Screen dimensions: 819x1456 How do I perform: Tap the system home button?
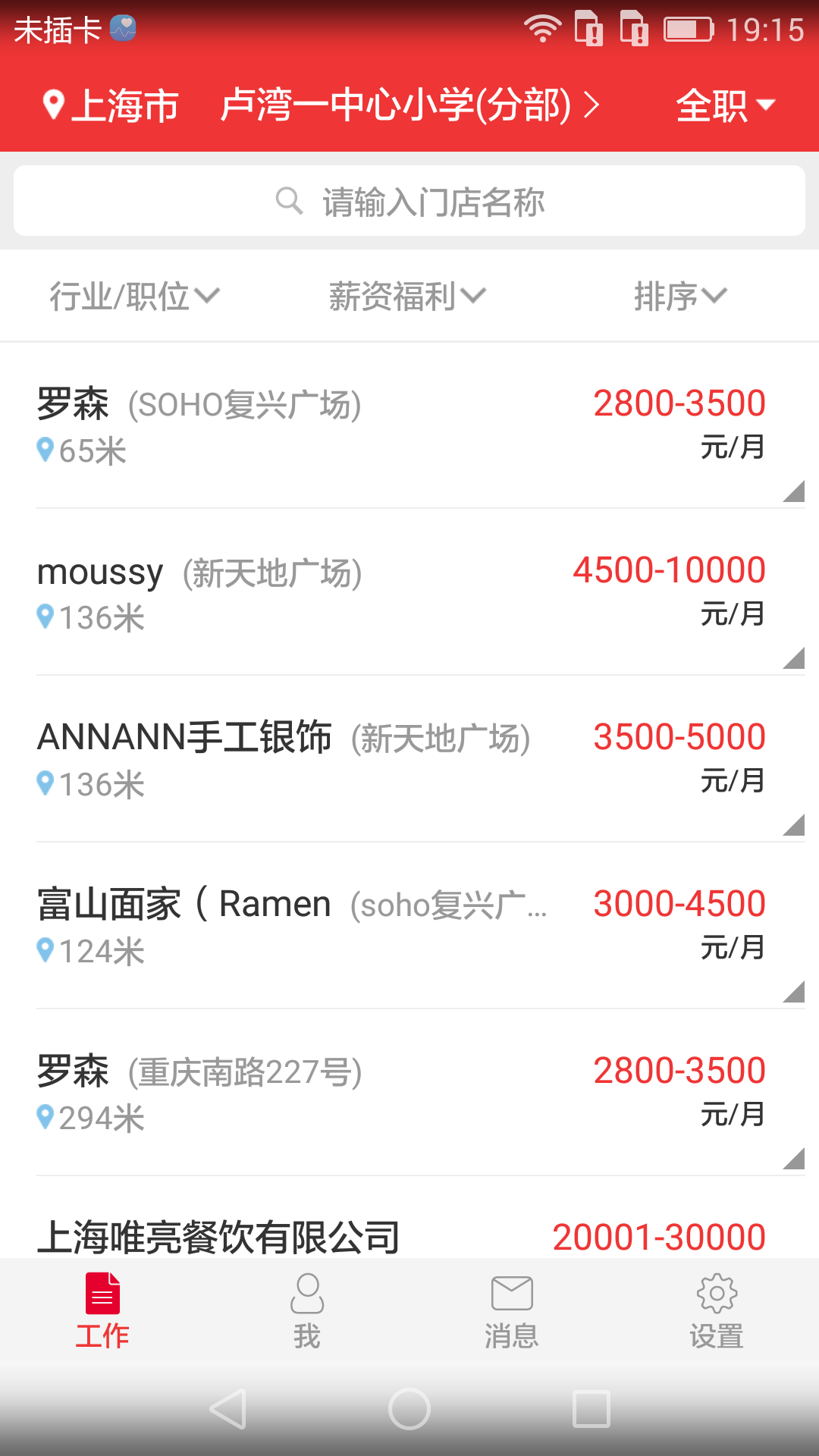coord(409,1409)
